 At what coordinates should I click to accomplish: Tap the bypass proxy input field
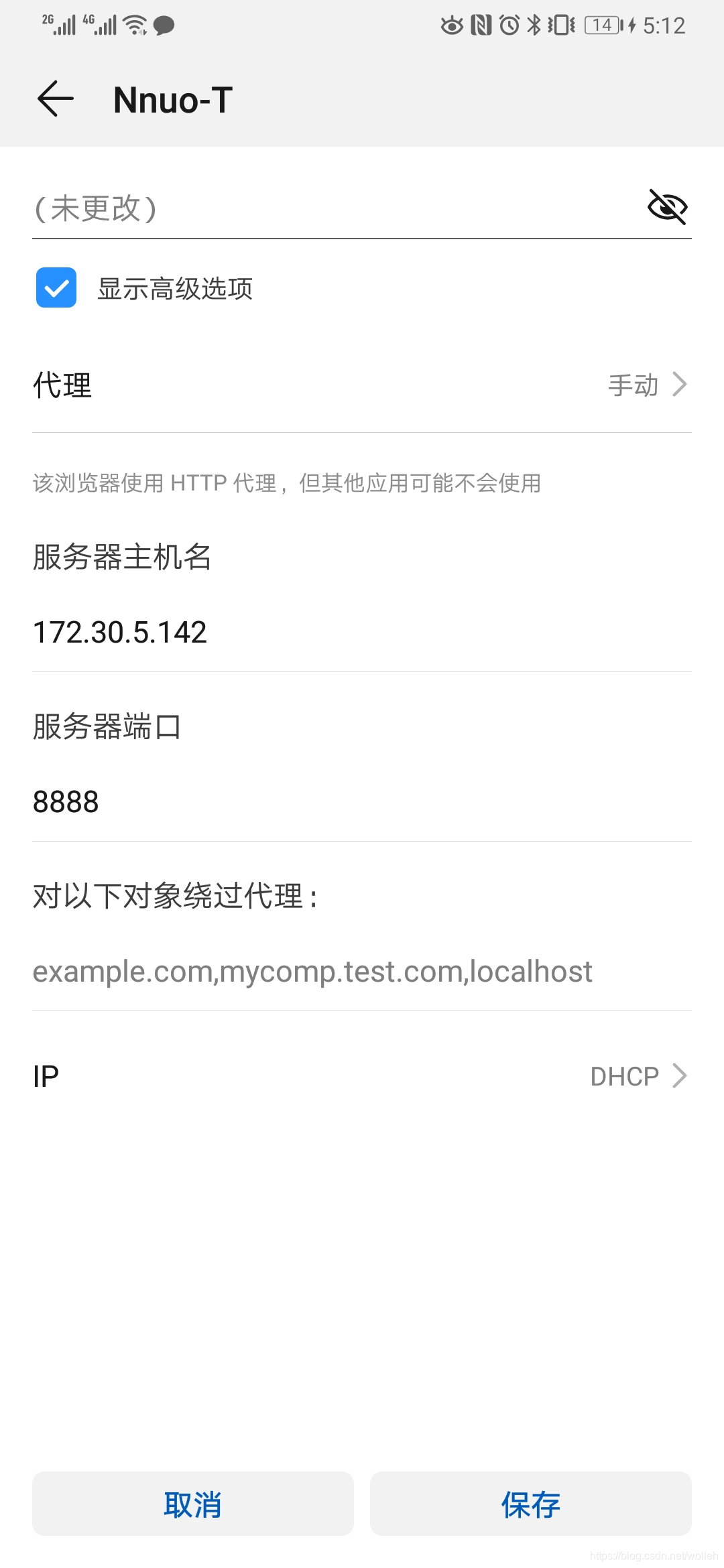coord(362,972)
